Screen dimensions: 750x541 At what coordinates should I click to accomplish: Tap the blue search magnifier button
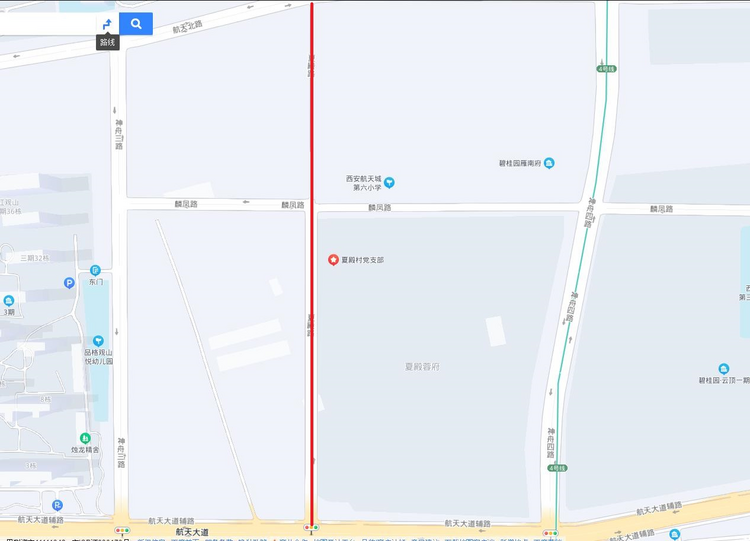tap(136, 23)
